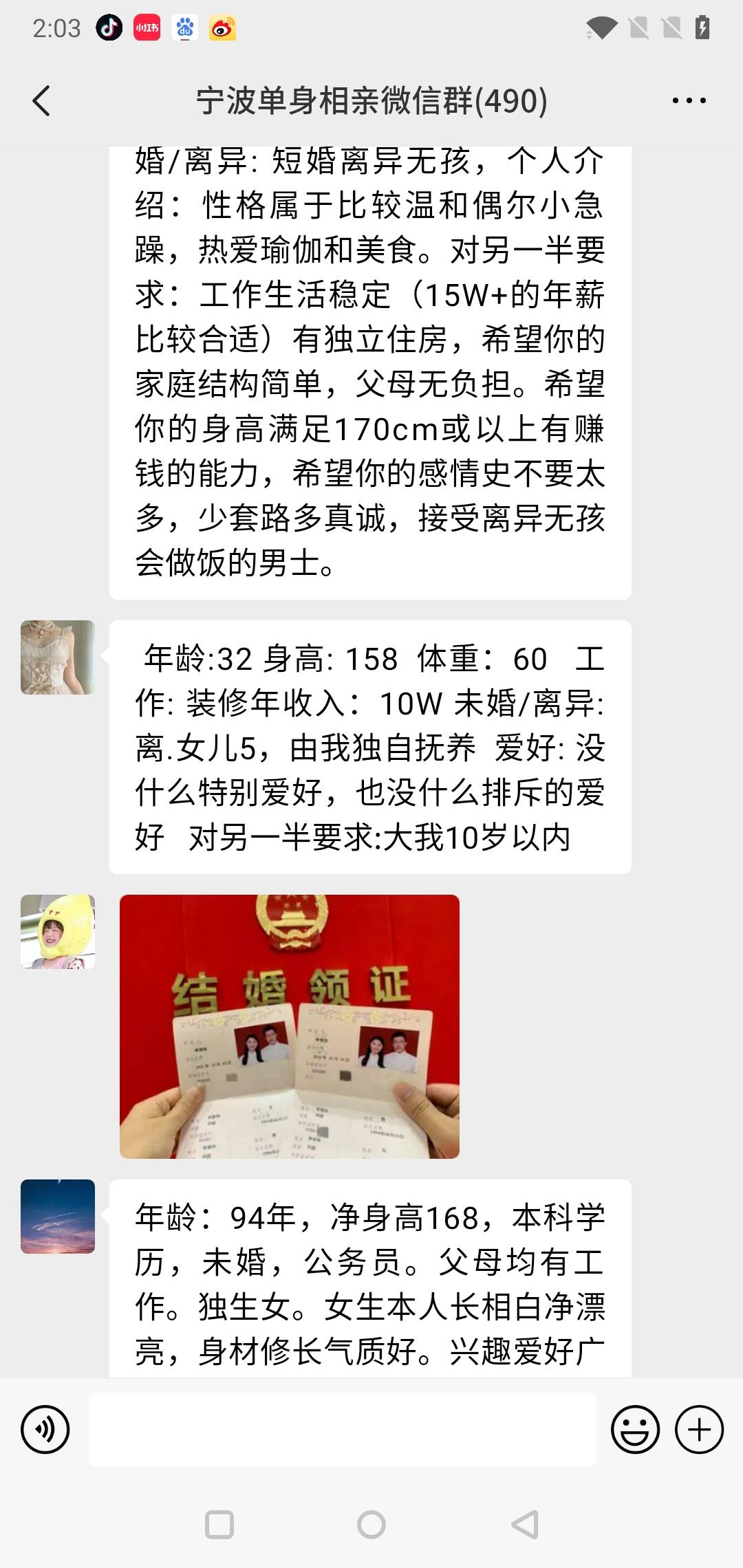Go back from the group chat
The height and width of the screenshot is (1568, 743).
tap(41, 101)
